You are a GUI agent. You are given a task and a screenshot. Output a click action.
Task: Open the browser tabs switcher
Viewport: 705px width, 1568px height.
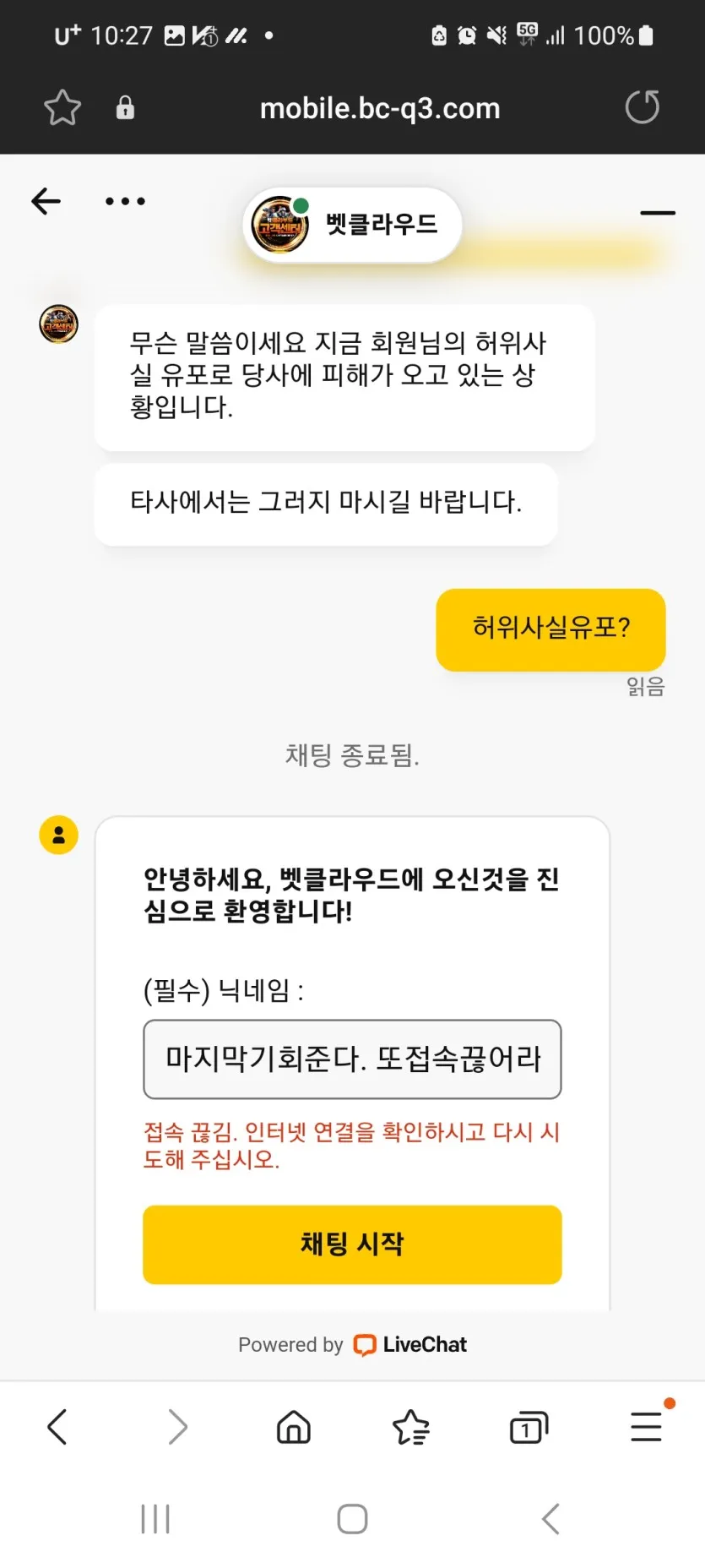[529, 1427]
